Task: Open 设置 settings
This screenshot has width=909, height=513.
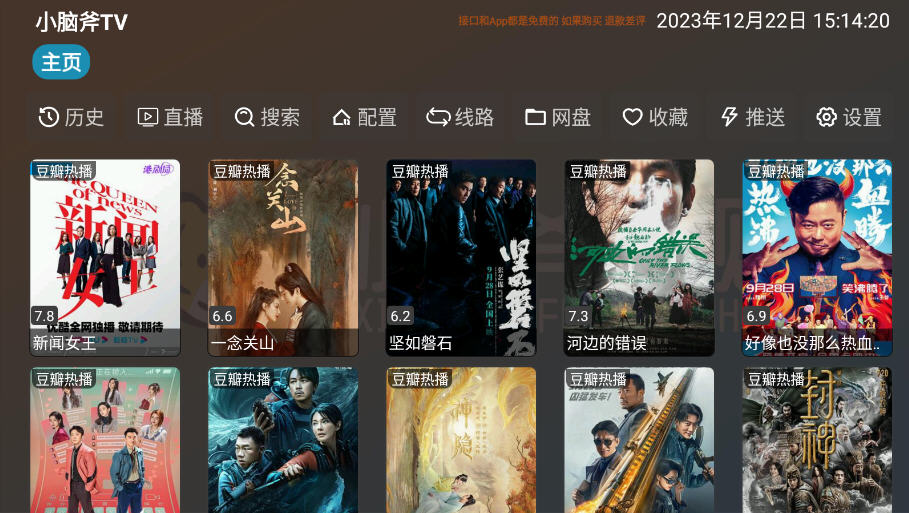Action: tap(849, 117)
